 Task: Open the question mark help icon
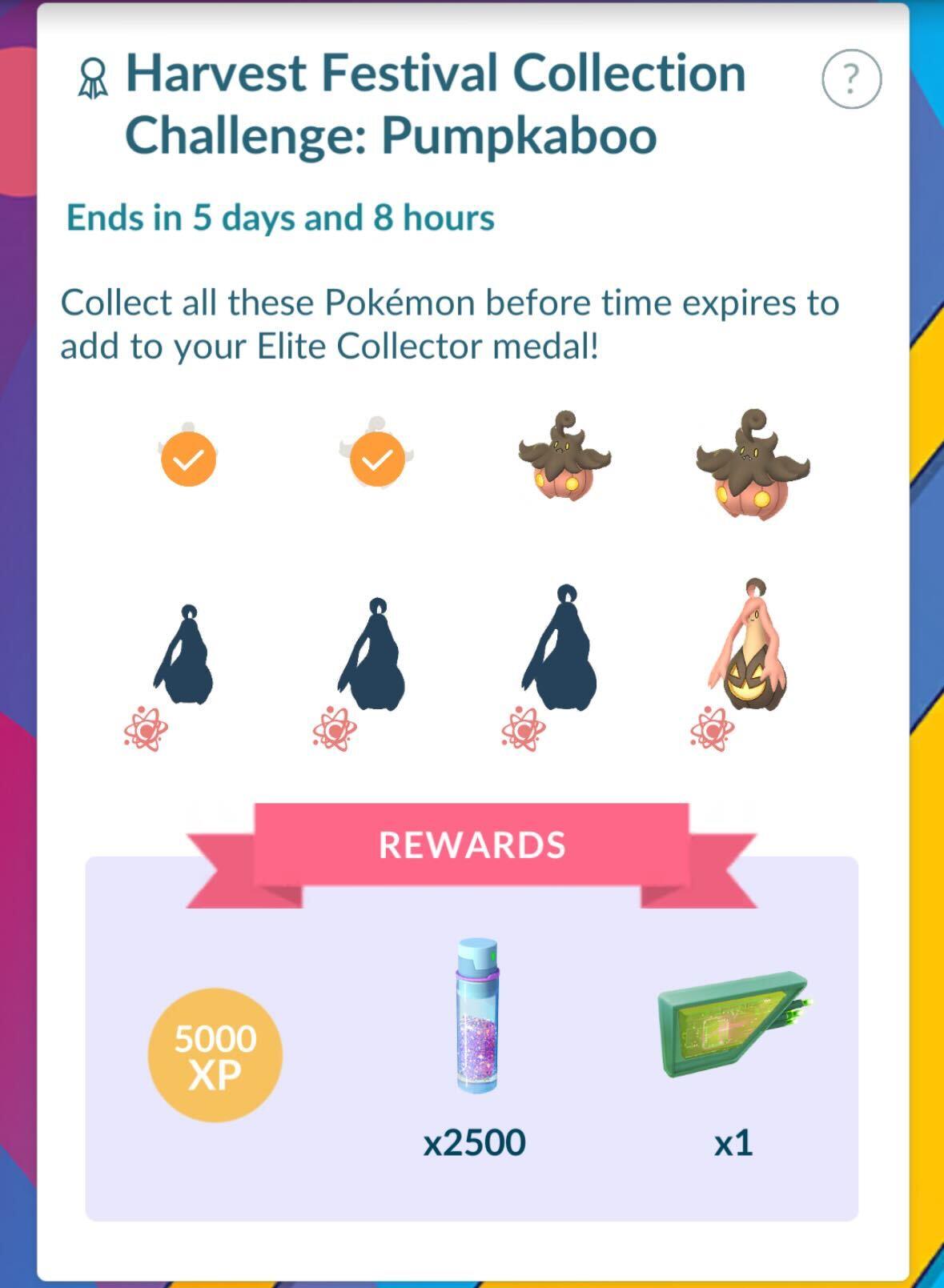click(851, 78)
